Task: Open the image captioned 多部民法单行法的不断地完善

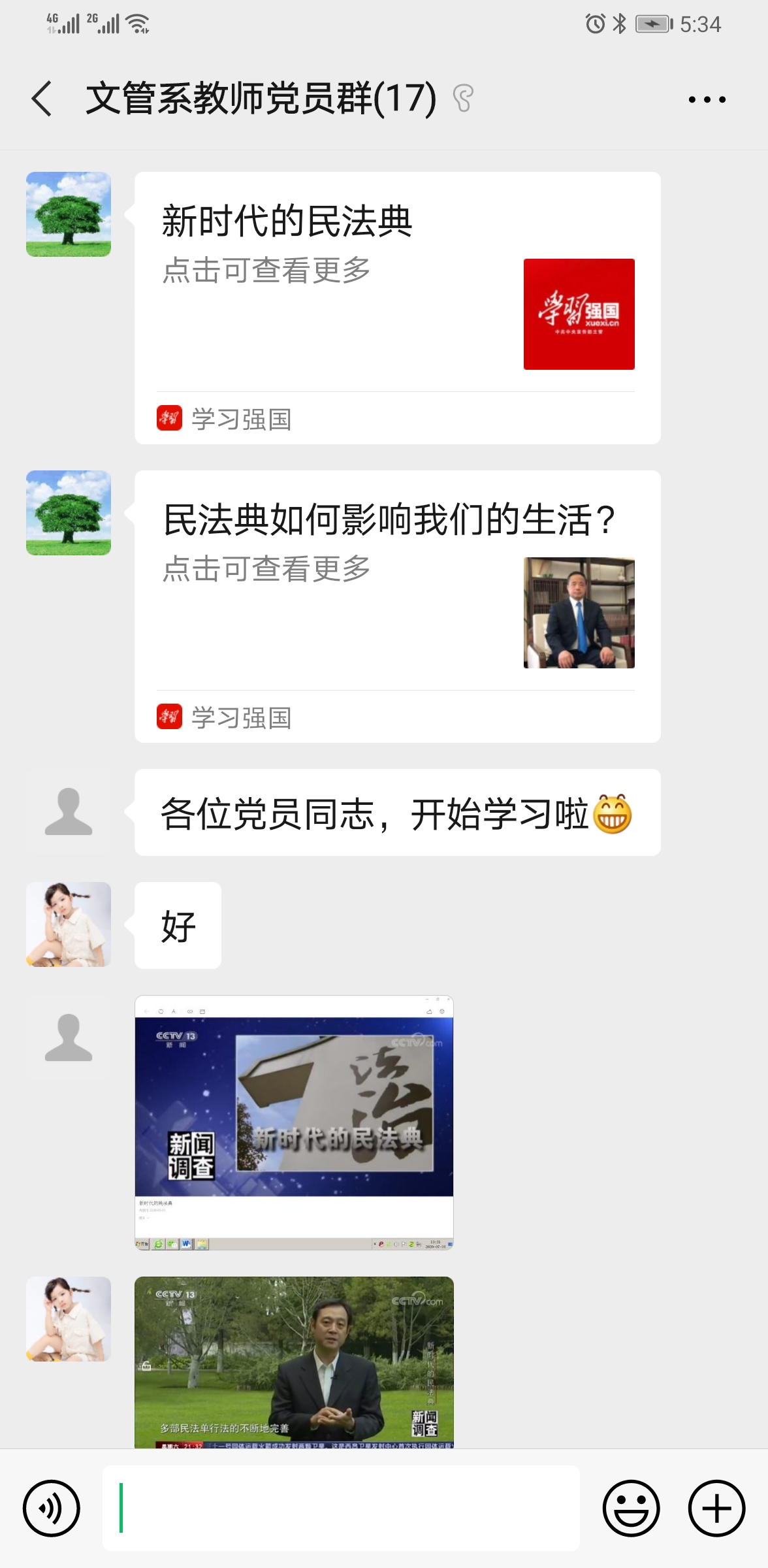Action: [x=294, y=1362]
